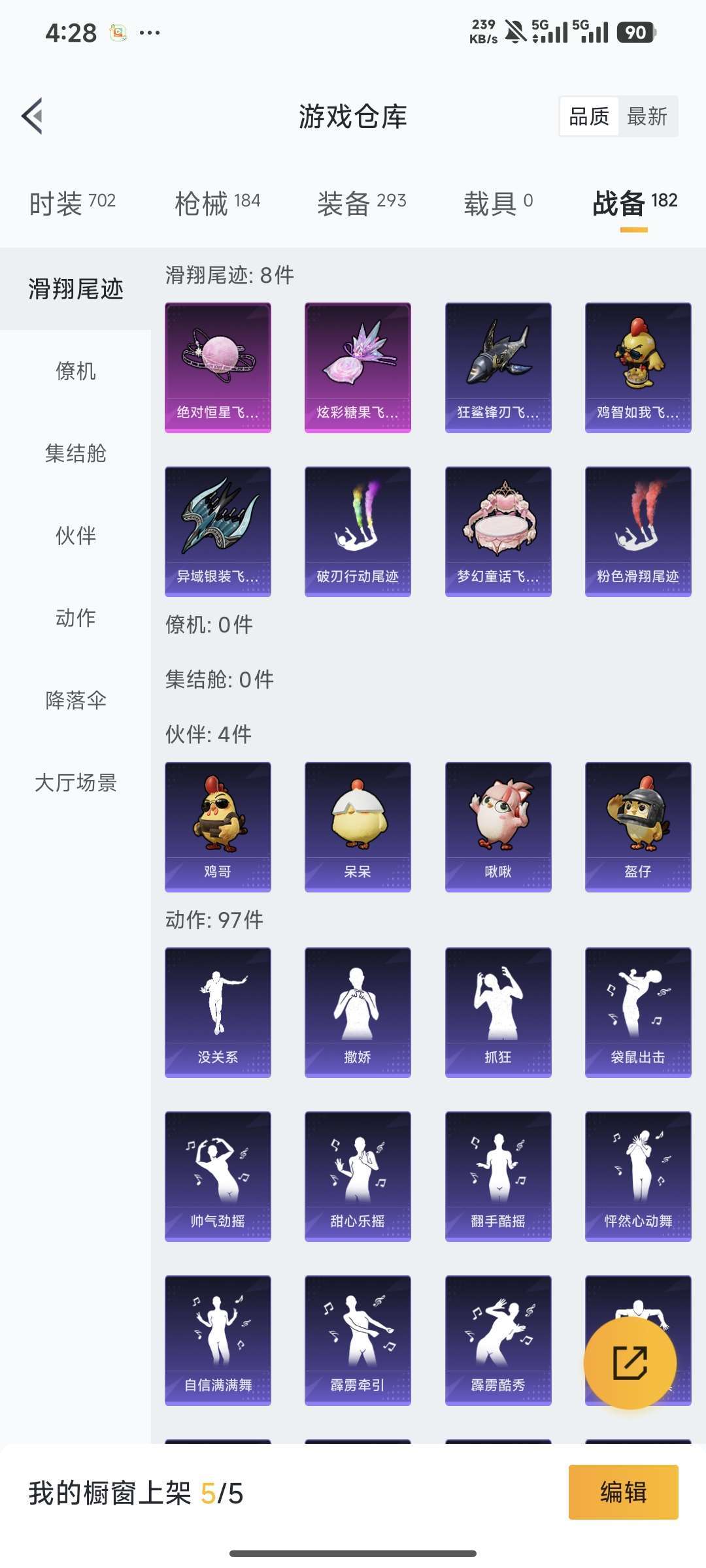Switch sorting to 最新

point(648,116)
